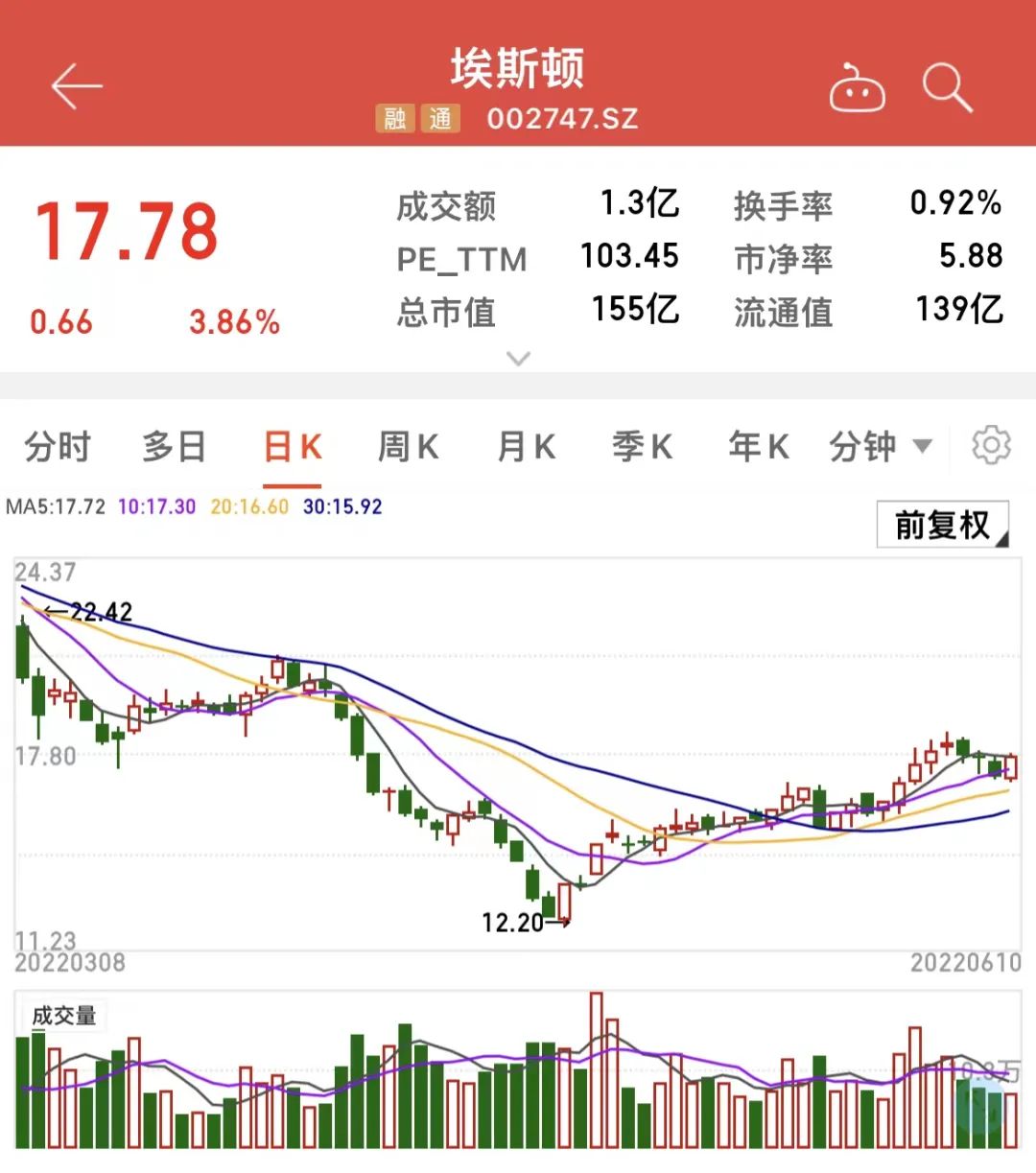Tap the back arrow to return
1036x1173 pixels.
[72, 86]
